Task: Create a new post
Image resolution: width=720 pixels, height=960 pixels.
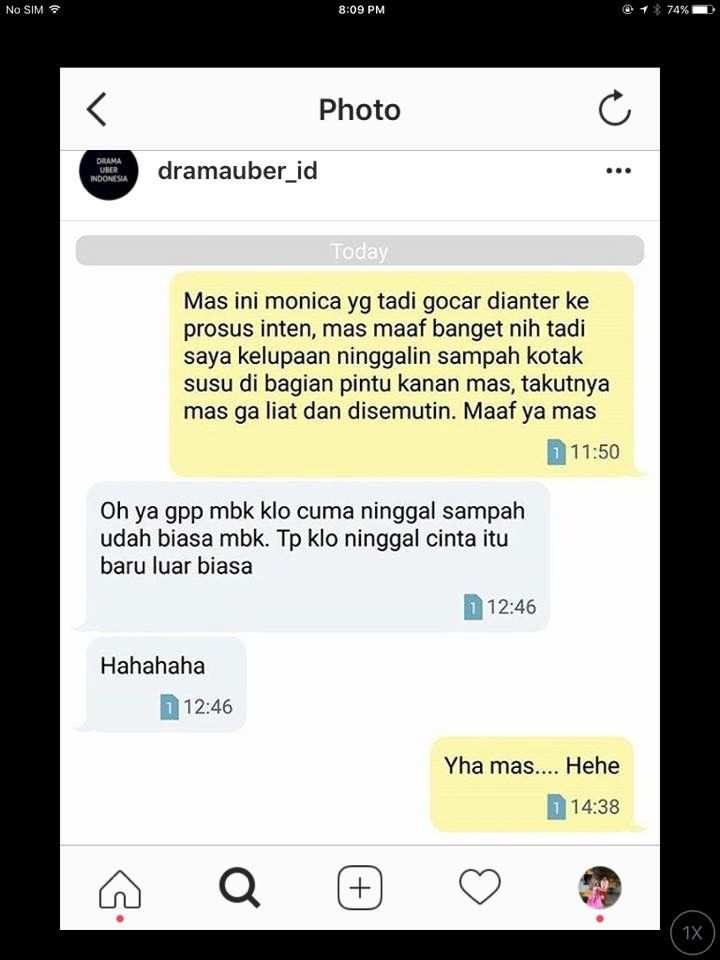Action: click(x=360, y=887)
